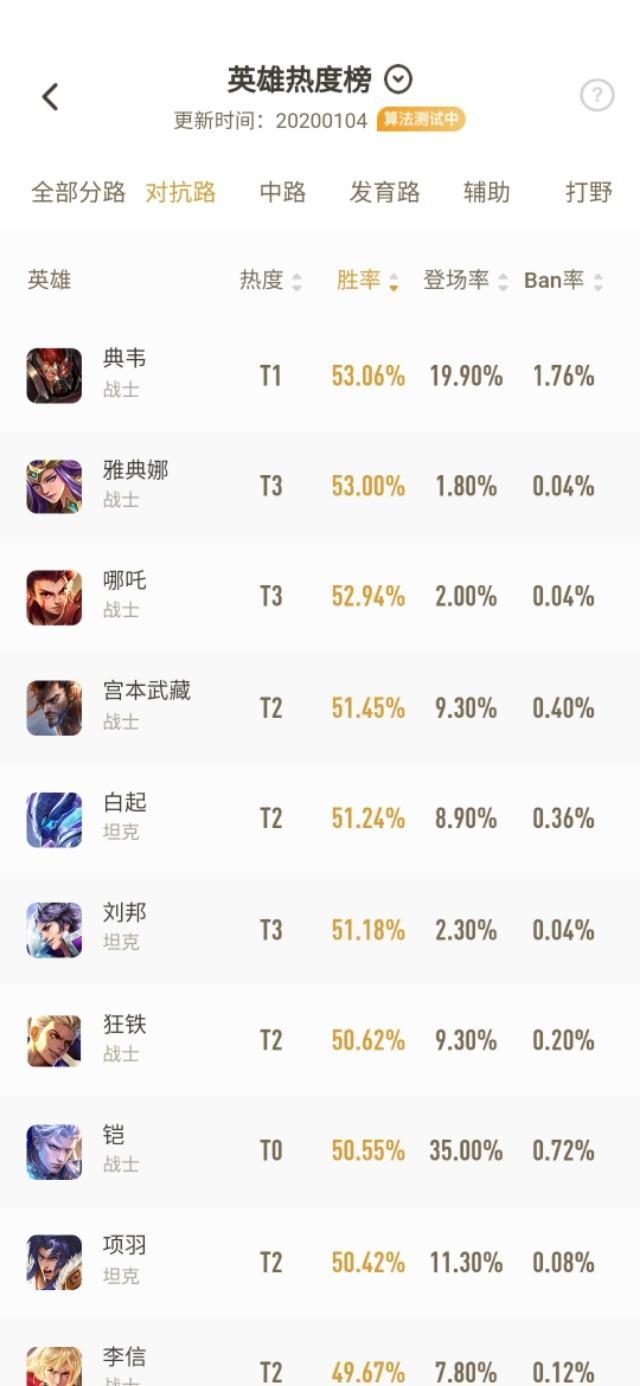Sort the list by 胜率

coord(367,281)
